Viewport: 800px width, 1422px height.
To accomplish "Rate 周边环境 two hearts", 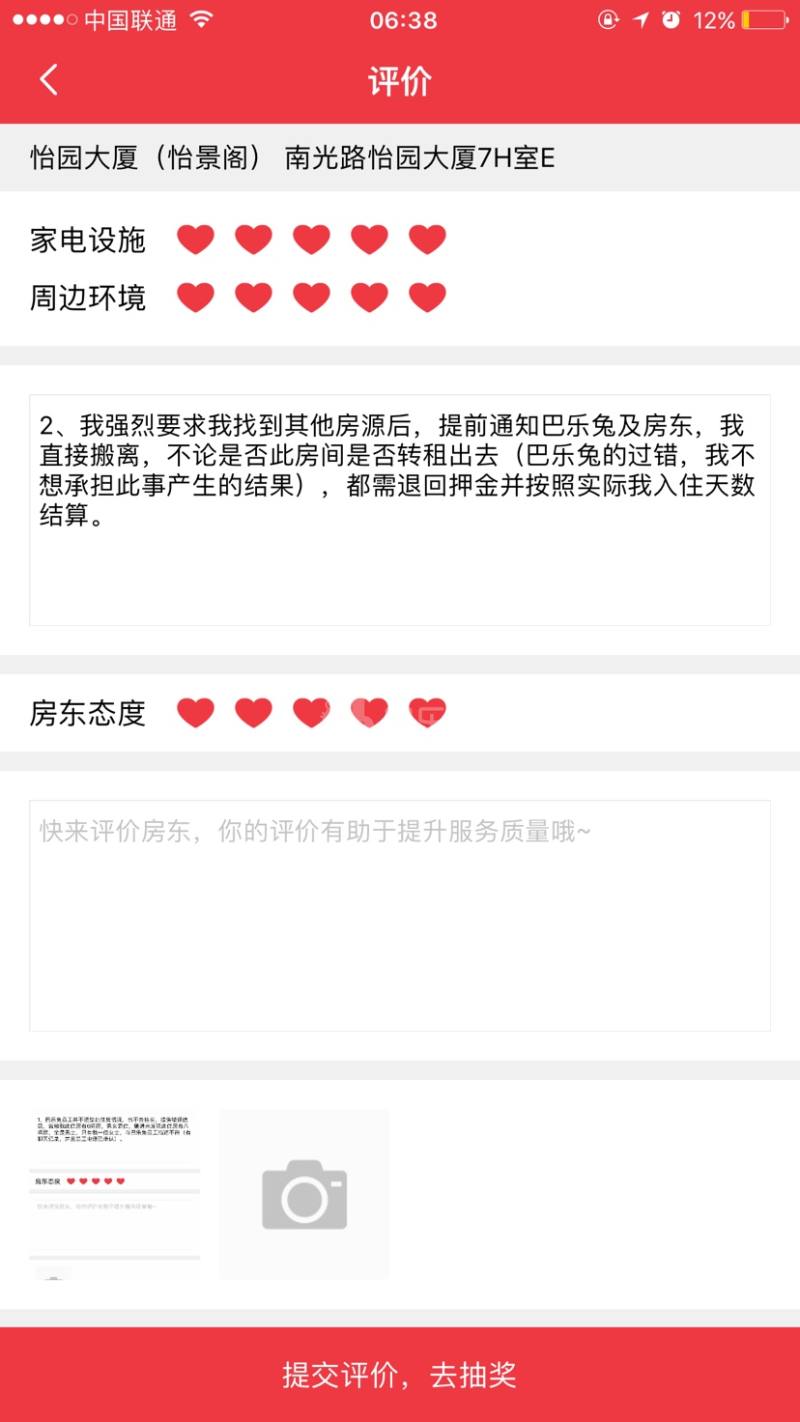I will (253, 298).
